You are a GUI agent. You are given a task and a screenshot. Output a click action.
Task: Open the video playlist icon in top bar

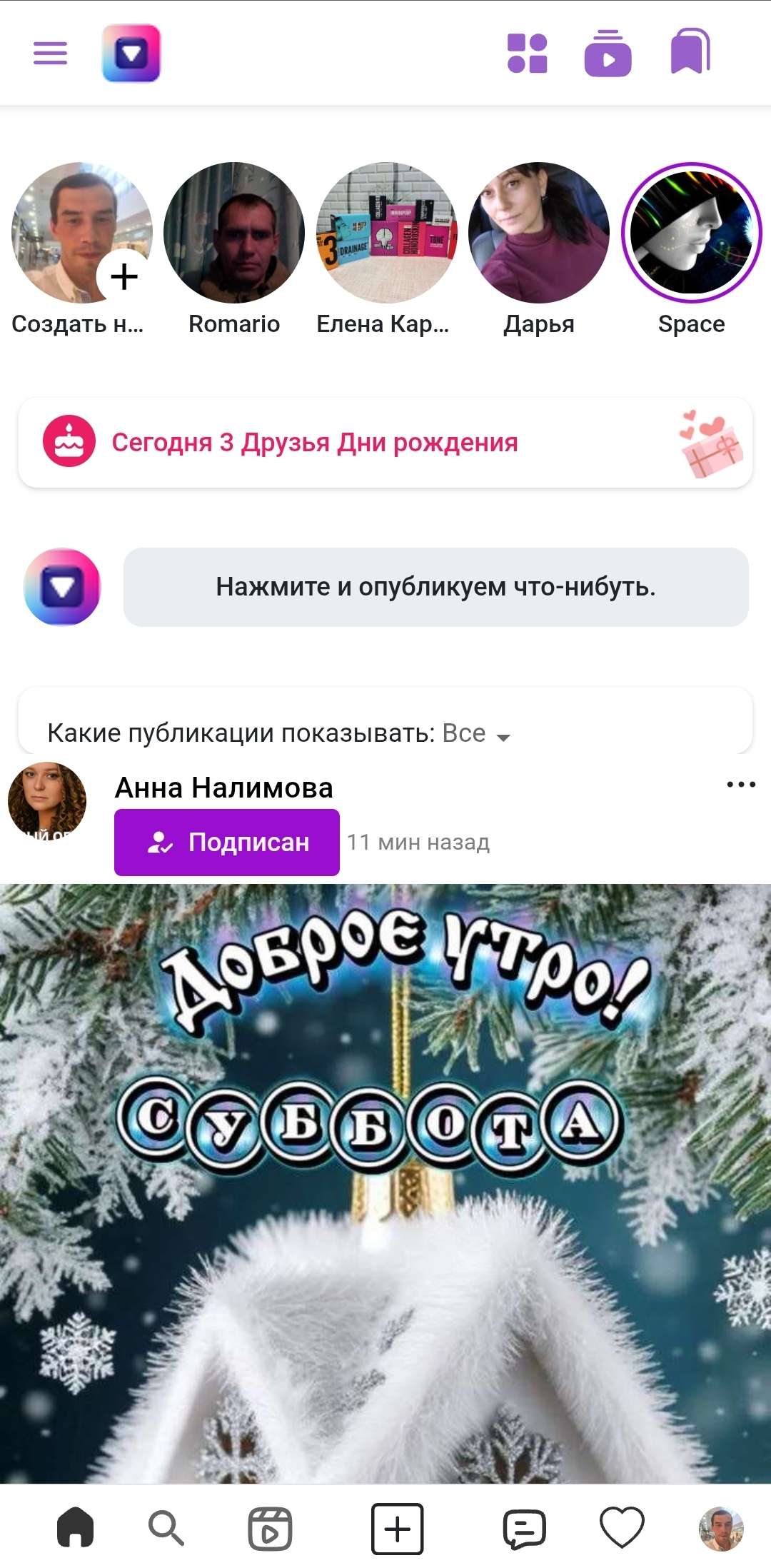point(608,54)
